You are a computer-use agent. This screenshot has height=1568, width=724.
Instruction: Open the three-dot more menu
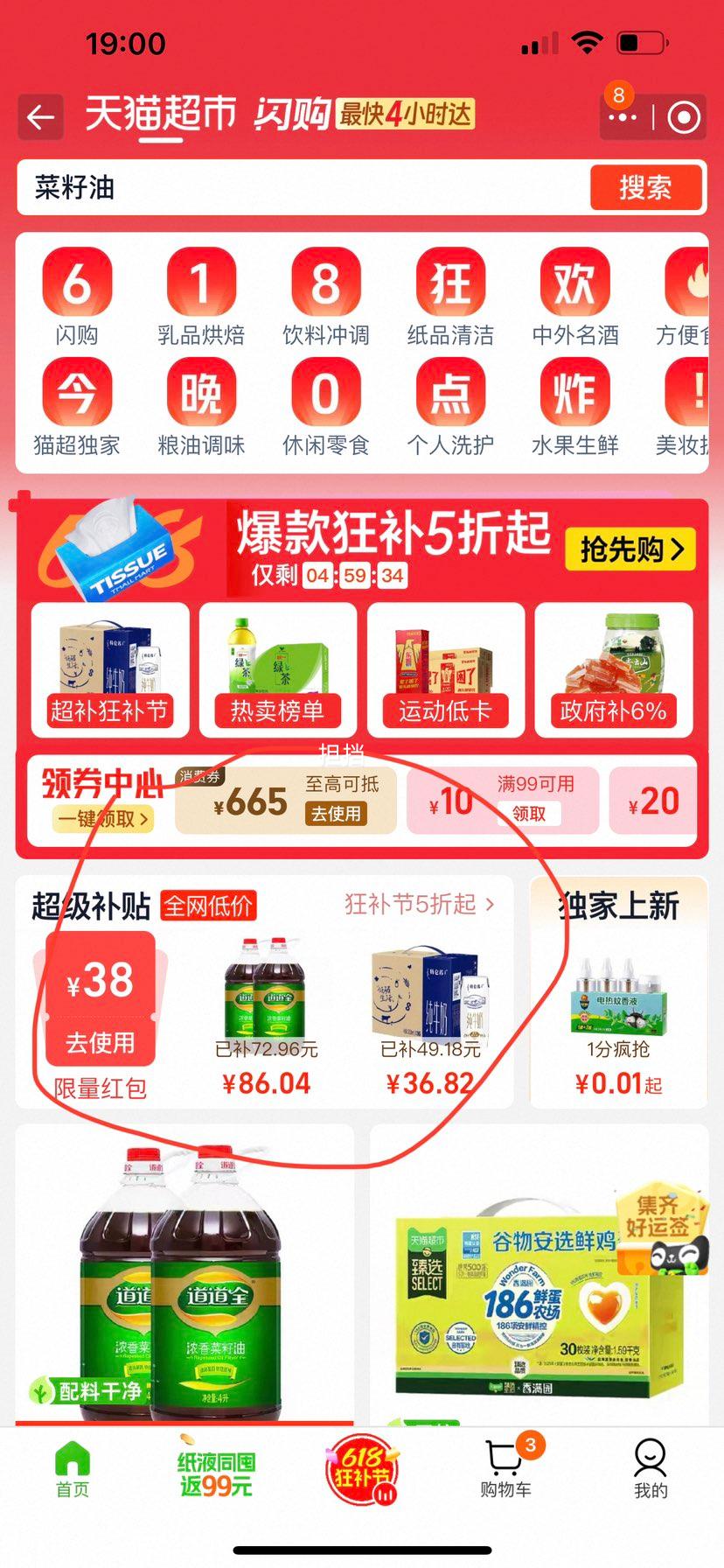(623, 117)
